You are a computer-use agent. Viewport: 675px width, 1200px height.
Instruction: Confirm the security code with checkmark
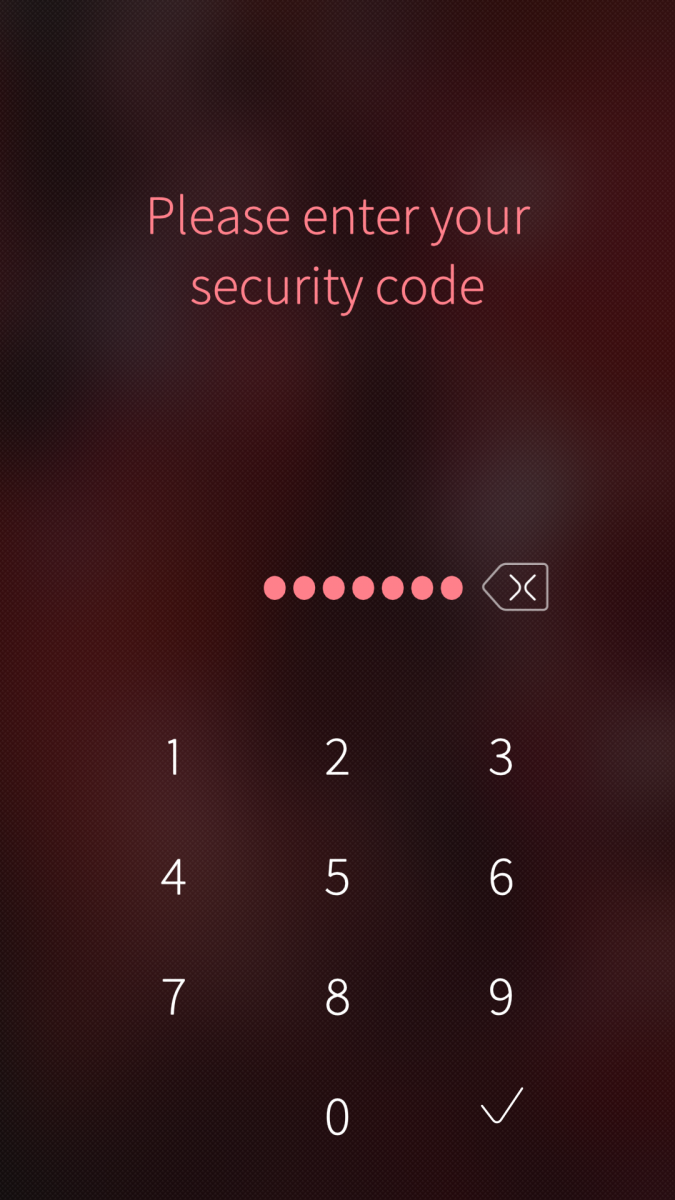point(501,1108)
